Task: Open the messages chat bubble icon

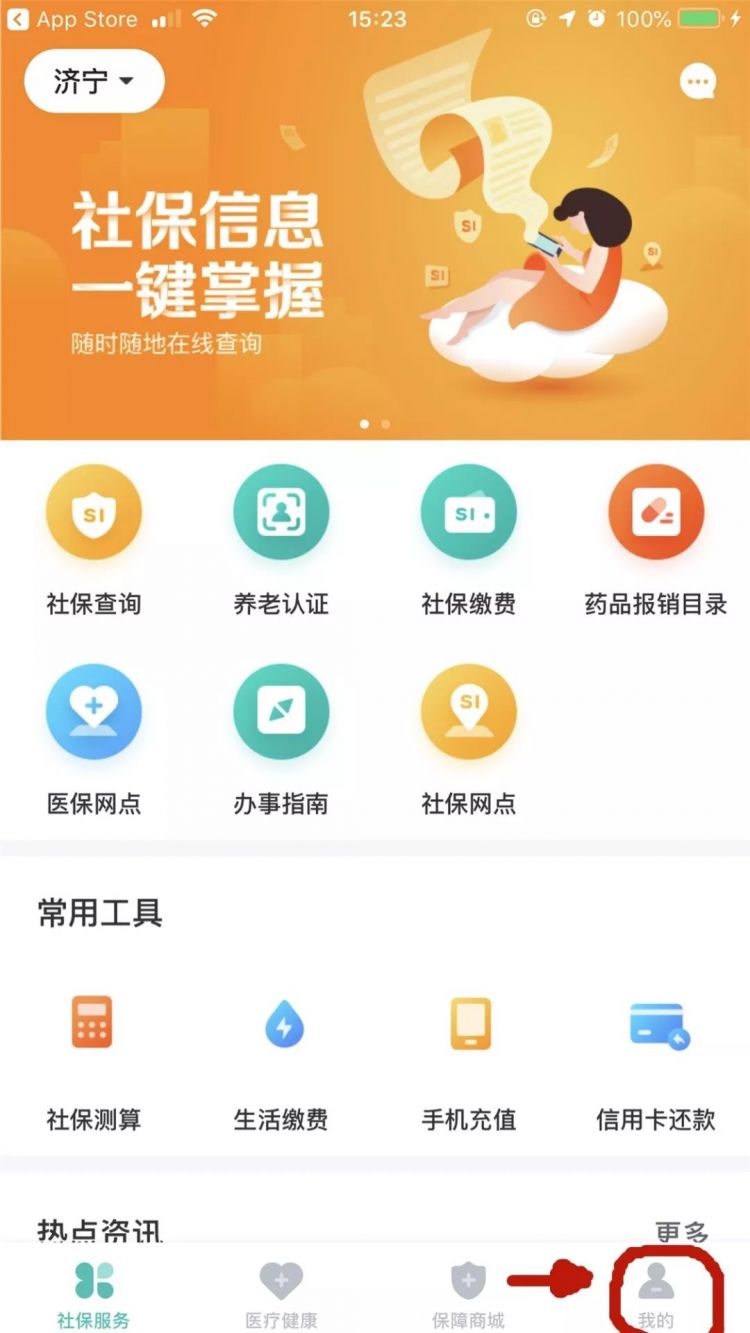Action: tap(697, 82)
